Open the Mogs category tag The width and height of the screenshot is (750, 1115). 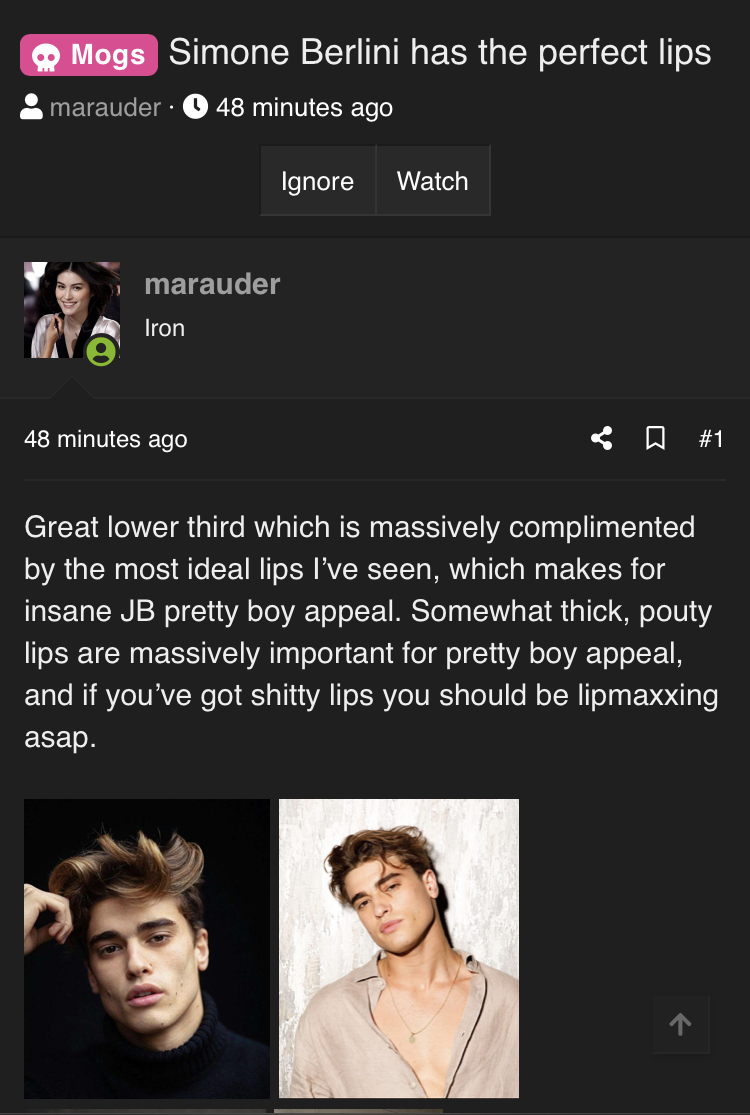(89, 55)
